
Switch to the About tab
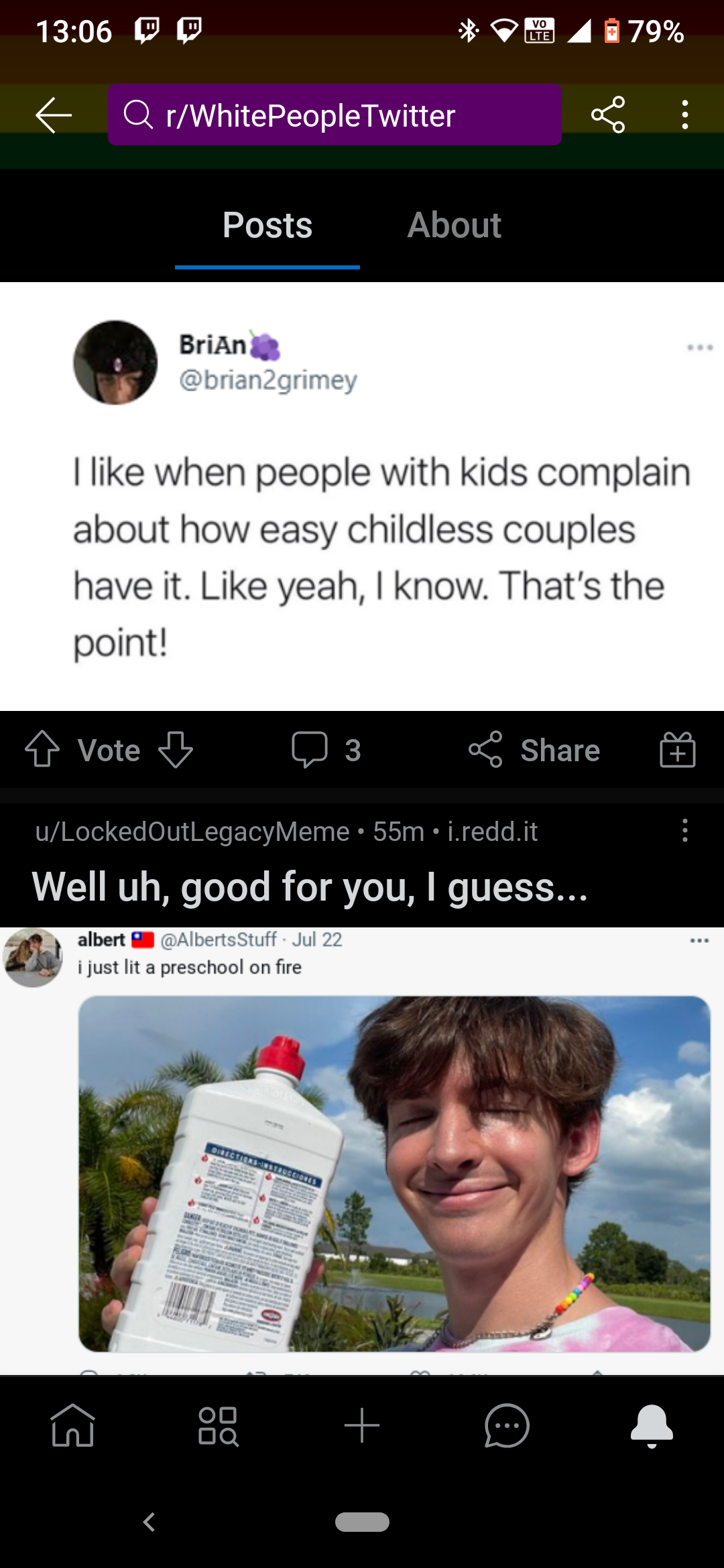(x=454, y=225)
